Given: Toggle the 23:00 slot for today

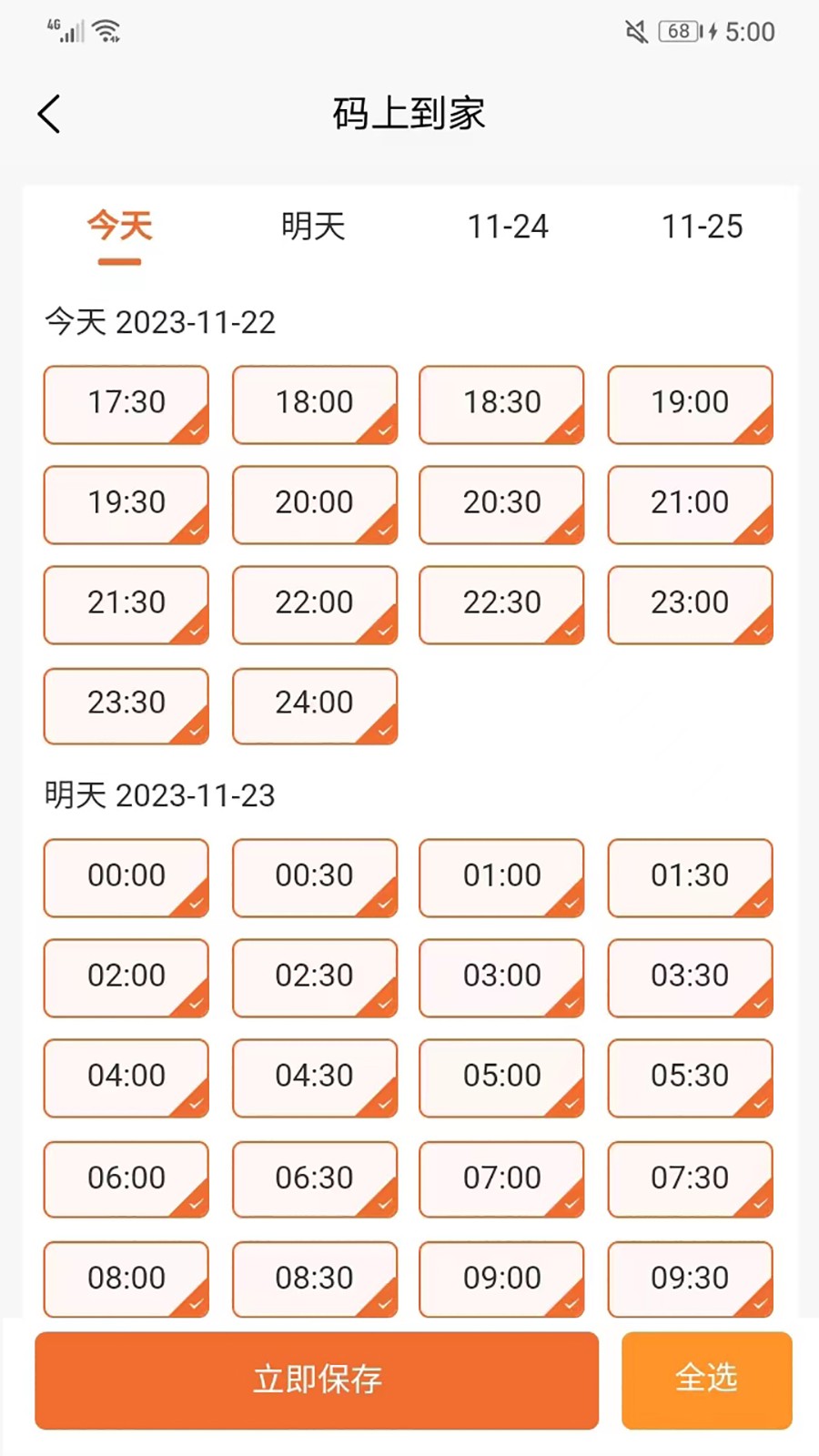Looking at the screenshot, I should coord(690,605).
